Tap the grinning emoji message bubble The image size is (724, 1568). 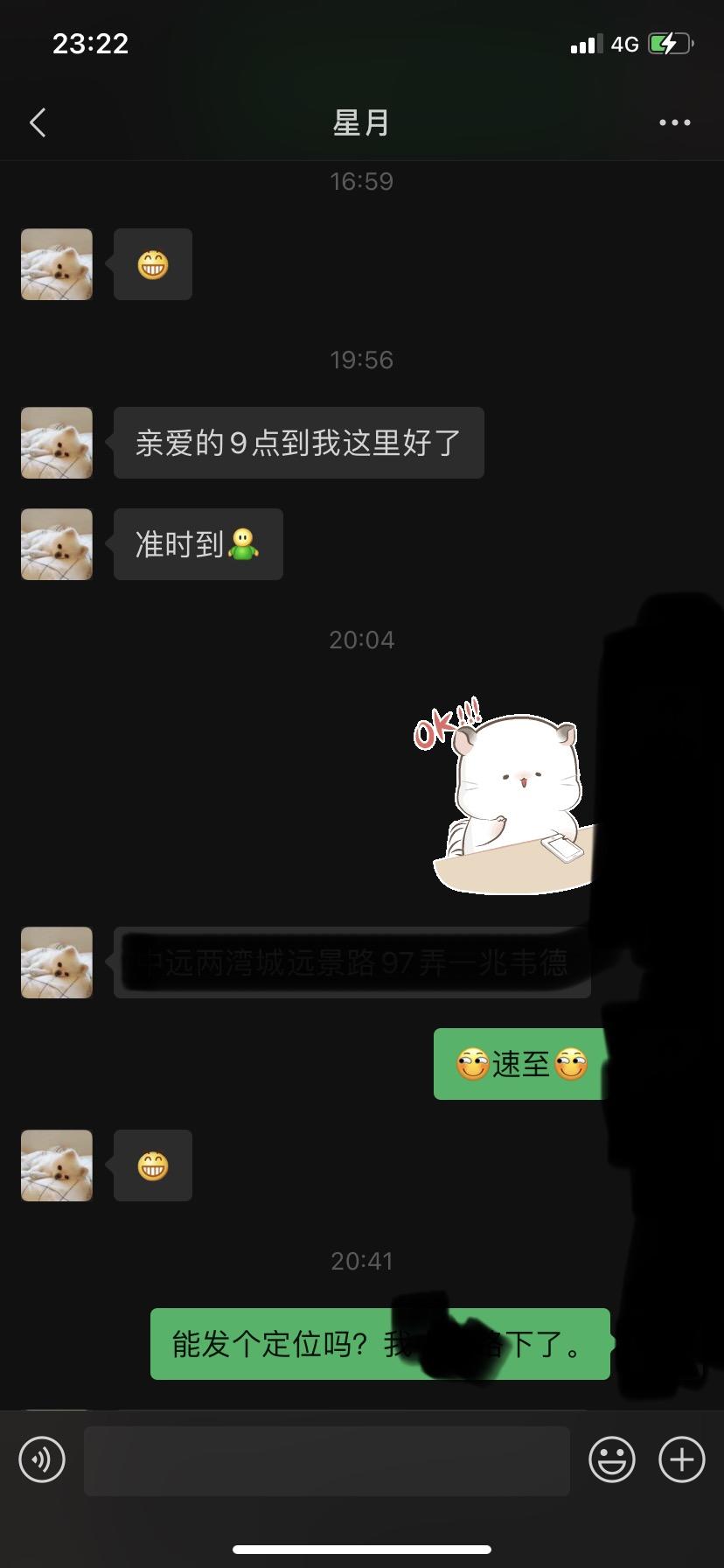[x=153, y=264]
